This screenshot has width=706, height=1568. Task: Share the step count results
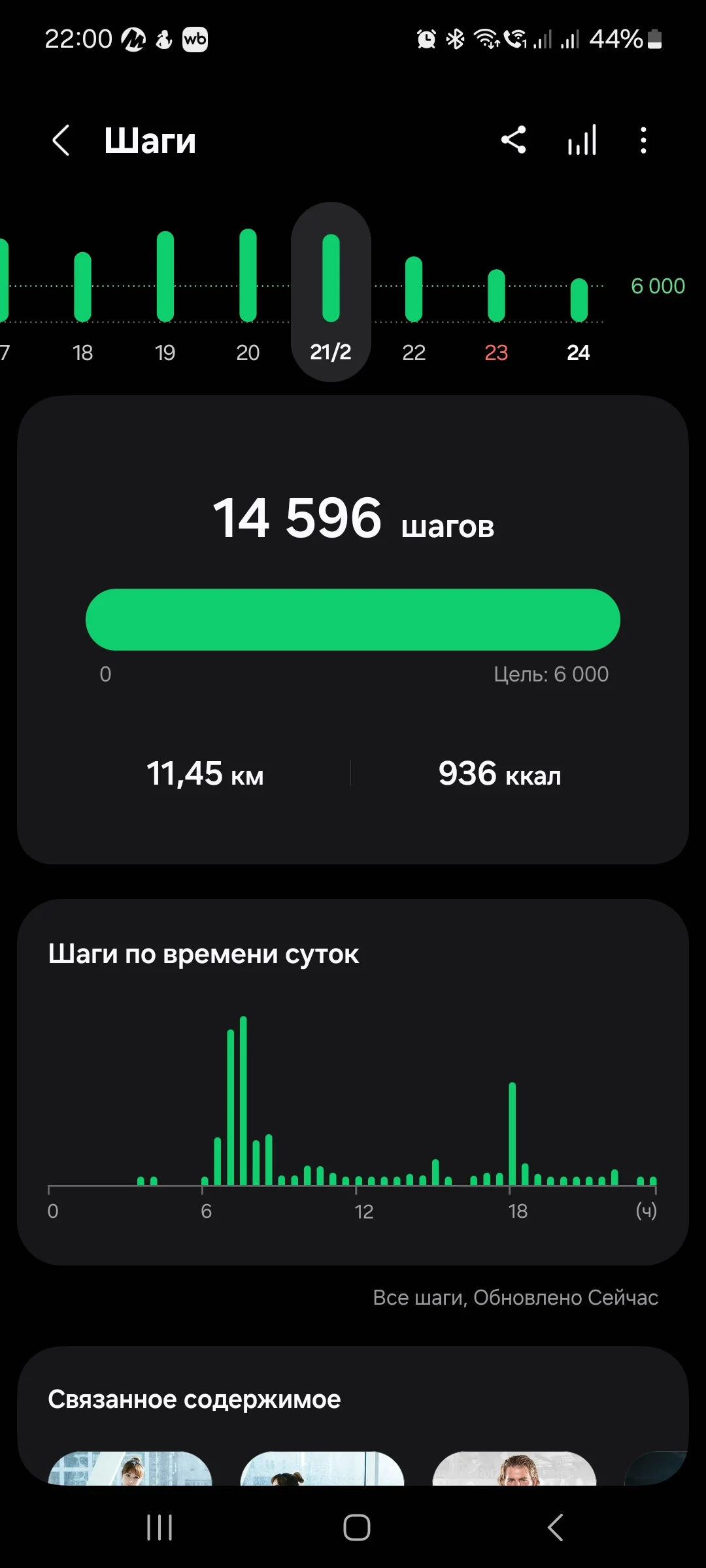pyautogui.click(x=514, y=140)
